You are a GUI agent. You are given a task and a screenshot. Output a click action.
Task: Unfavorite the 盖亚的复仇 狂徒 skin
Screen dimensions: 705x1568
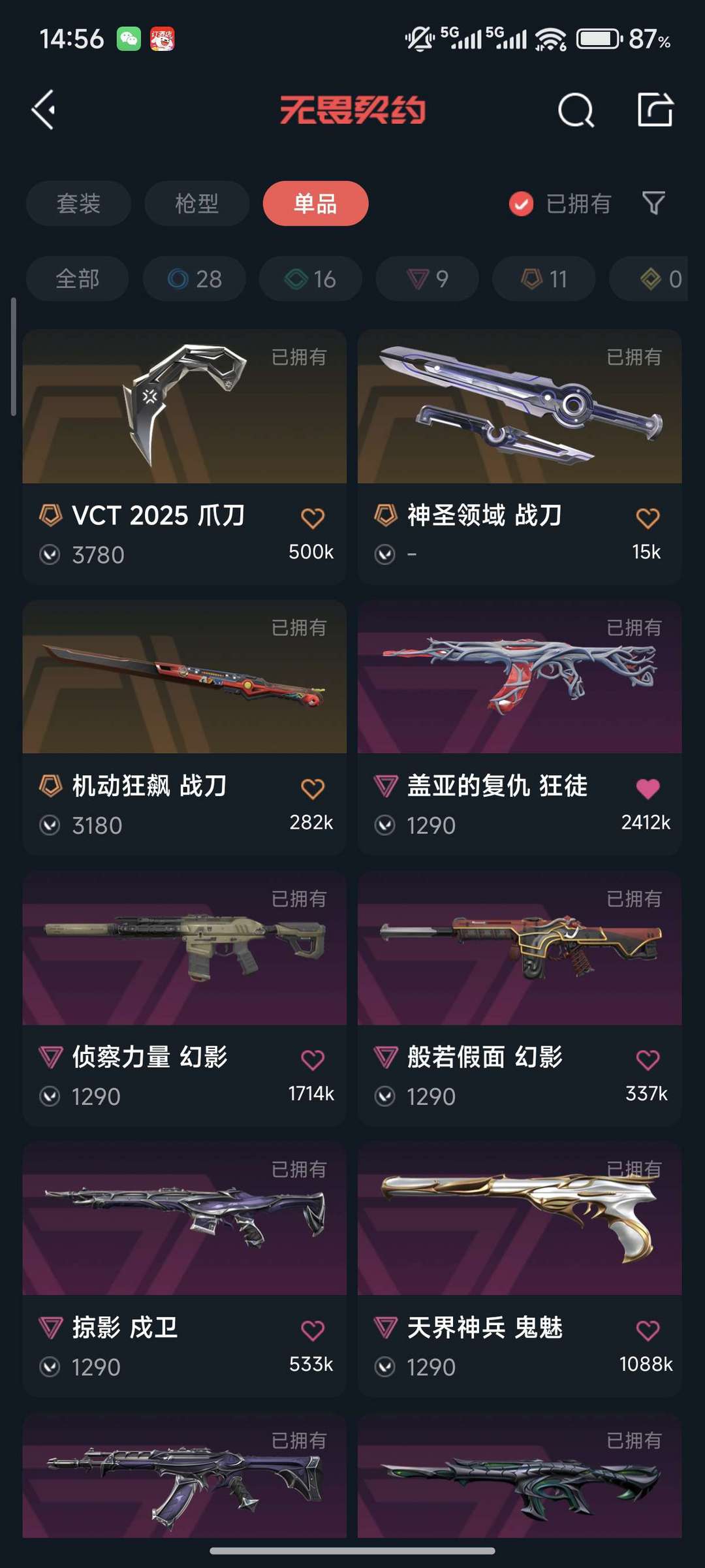[x=648, y=789]
